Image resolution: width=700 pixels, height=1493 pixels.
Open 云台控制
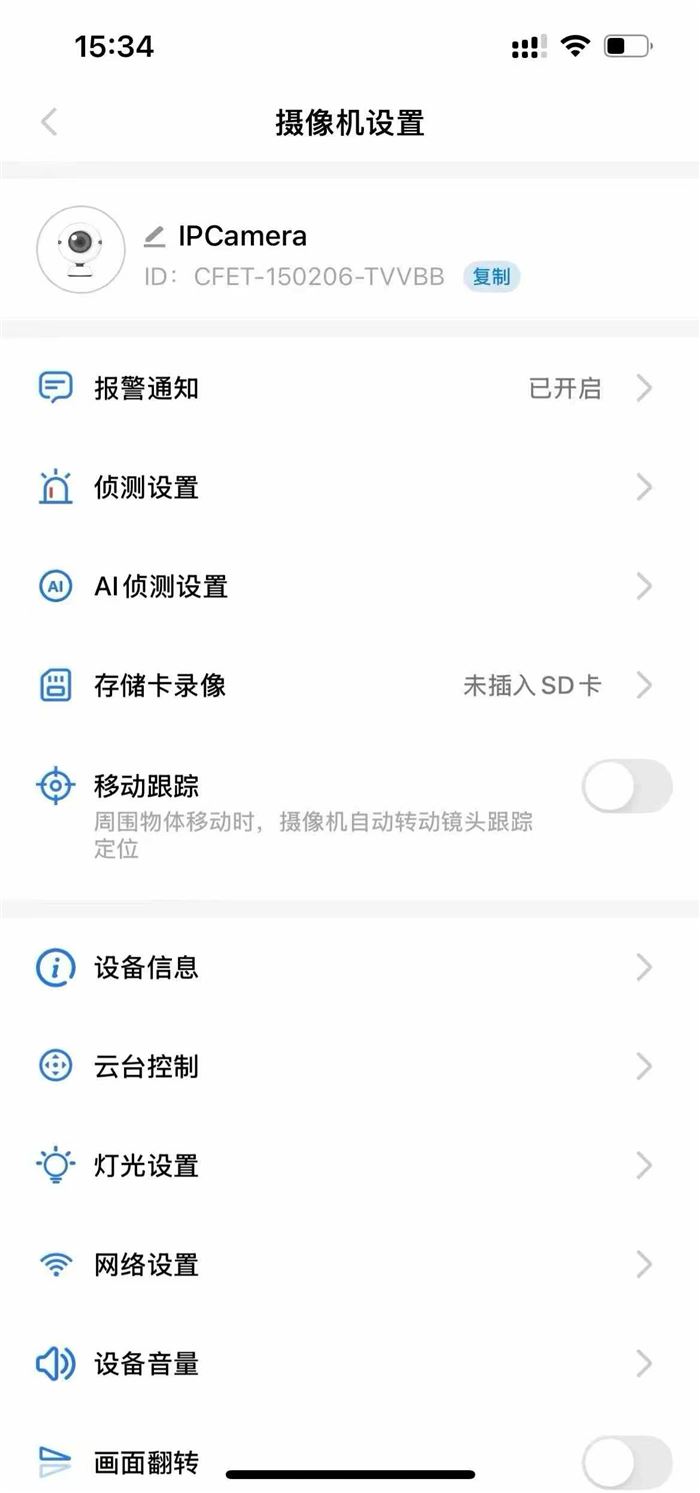(350, 1066)
